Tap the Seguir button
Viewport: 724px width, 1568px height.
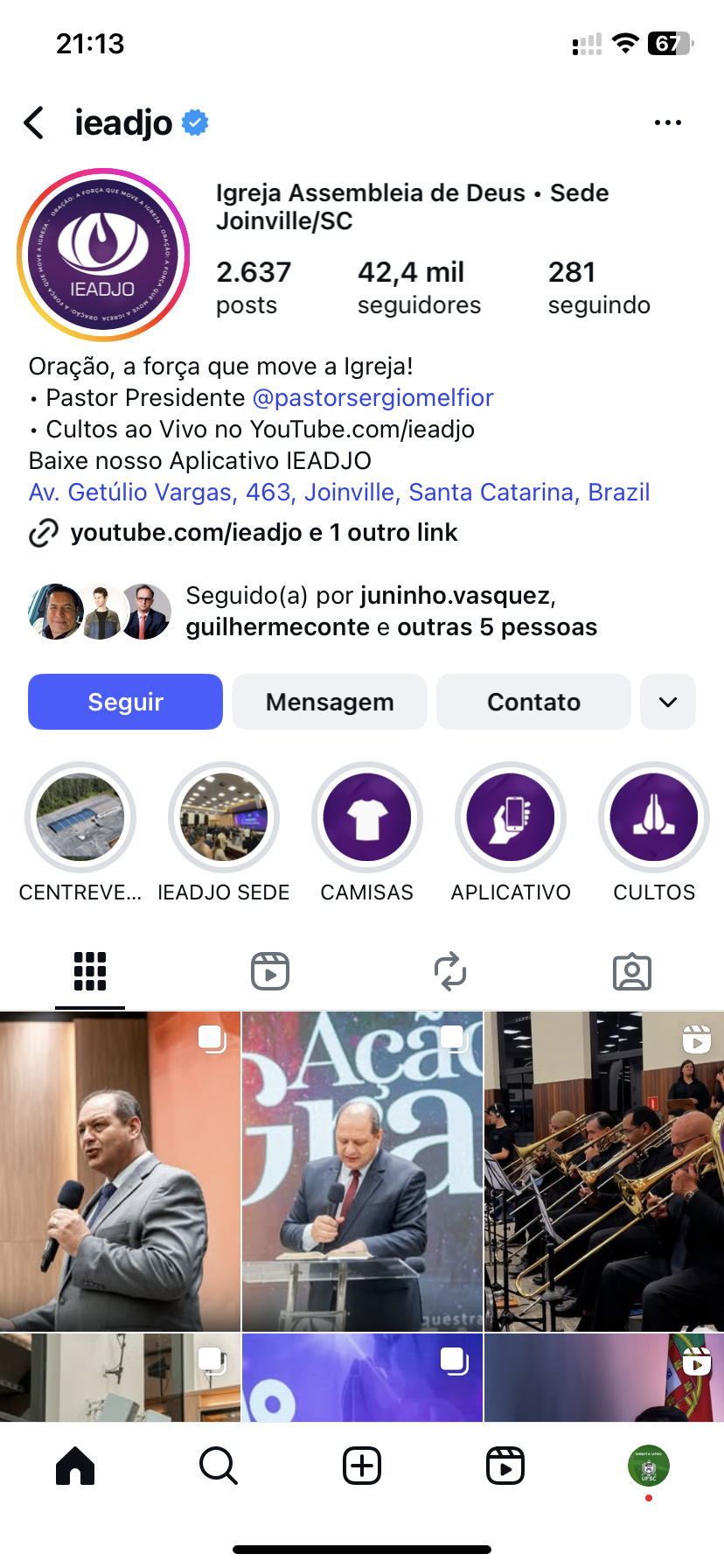click(125, 702)
